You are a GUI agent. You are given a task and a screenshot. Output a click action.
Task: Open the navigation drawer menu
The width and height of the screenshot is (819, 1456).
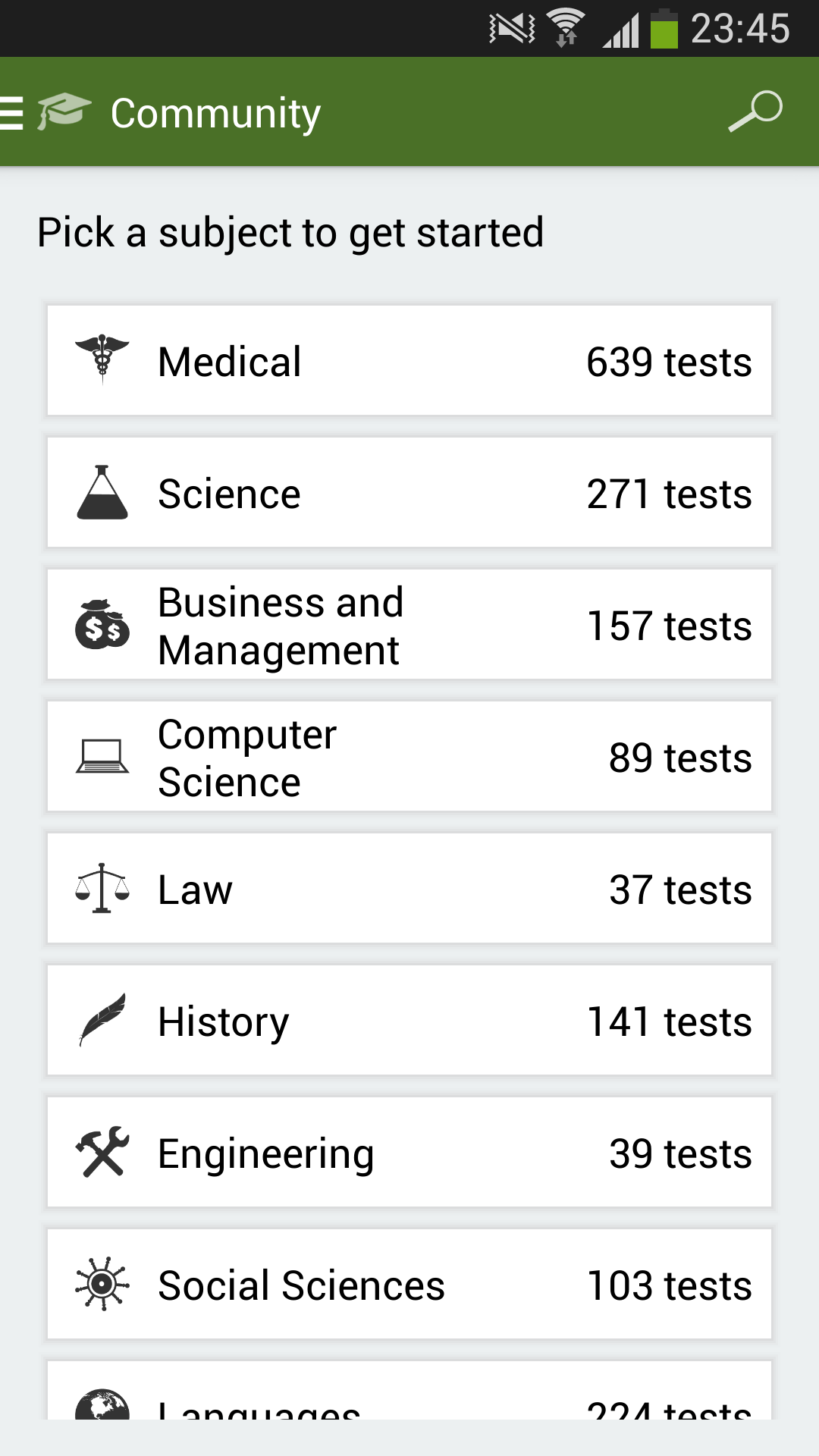coord(10,112)
